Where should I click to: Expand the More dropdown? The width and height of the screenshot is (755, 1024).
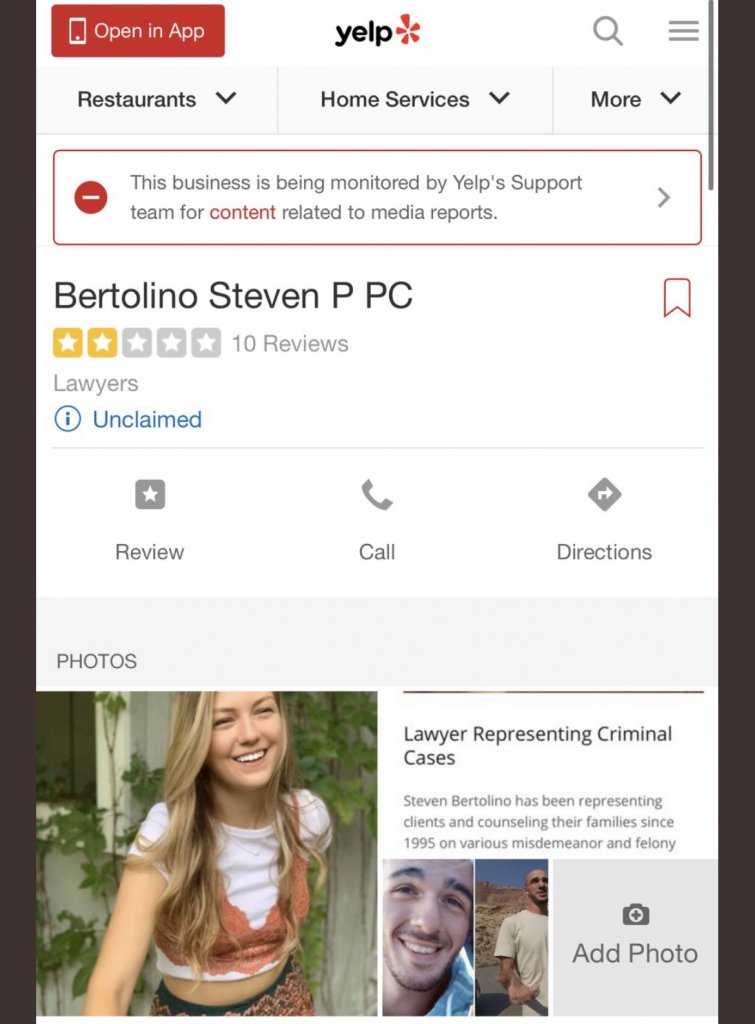pyautogui.click(x=635, y=99)
